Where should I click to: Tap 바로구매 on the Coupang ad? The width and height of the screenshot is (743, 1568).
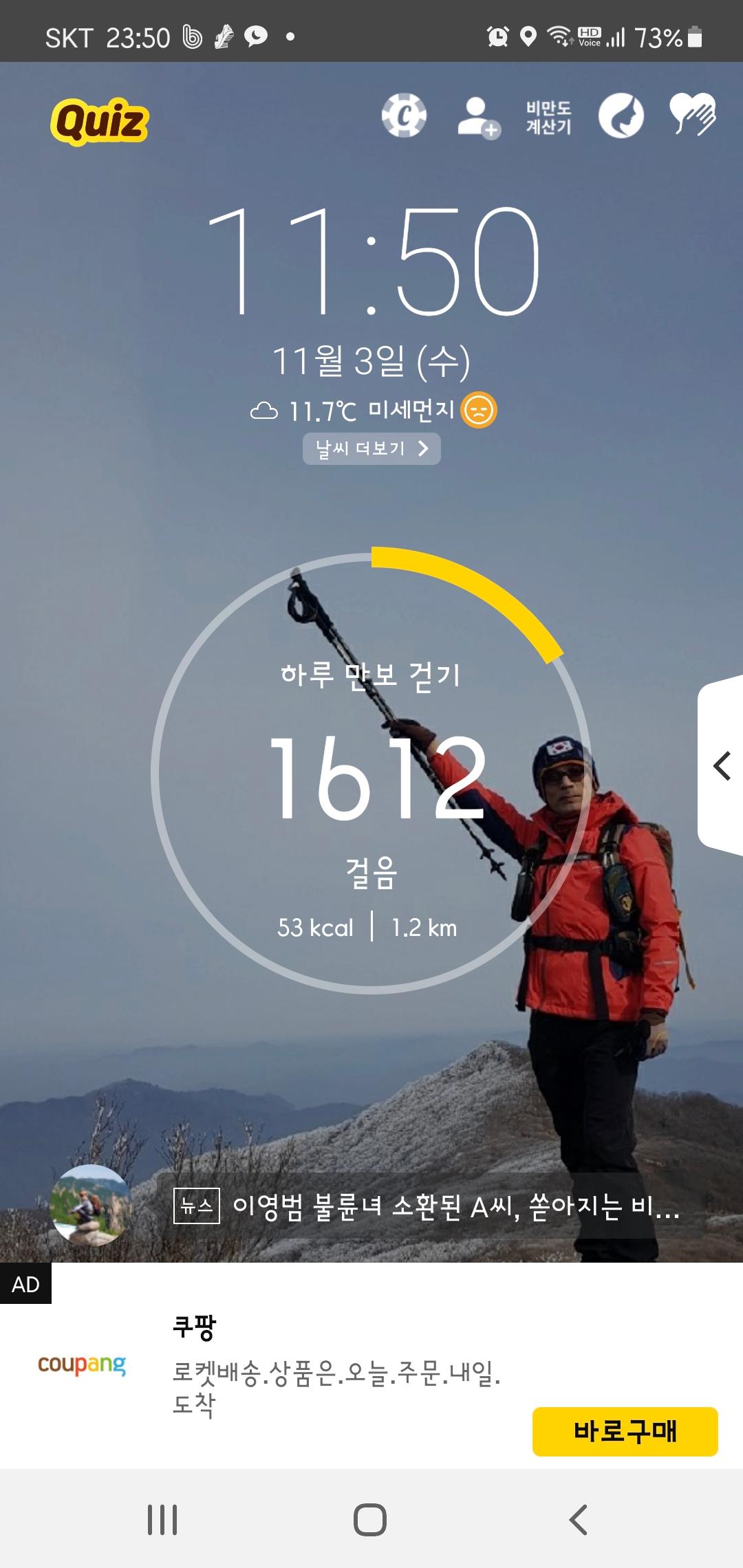pyautogui.click(x=625, y=1431)
